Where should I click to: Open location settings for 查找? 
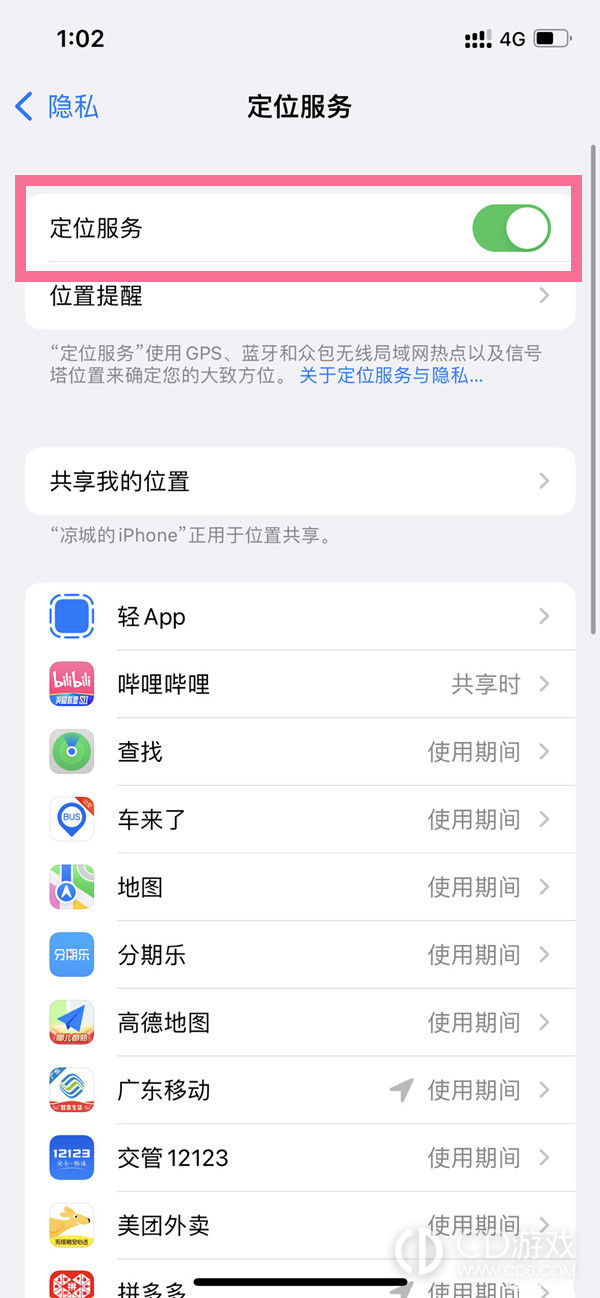(x=300, y=752)
